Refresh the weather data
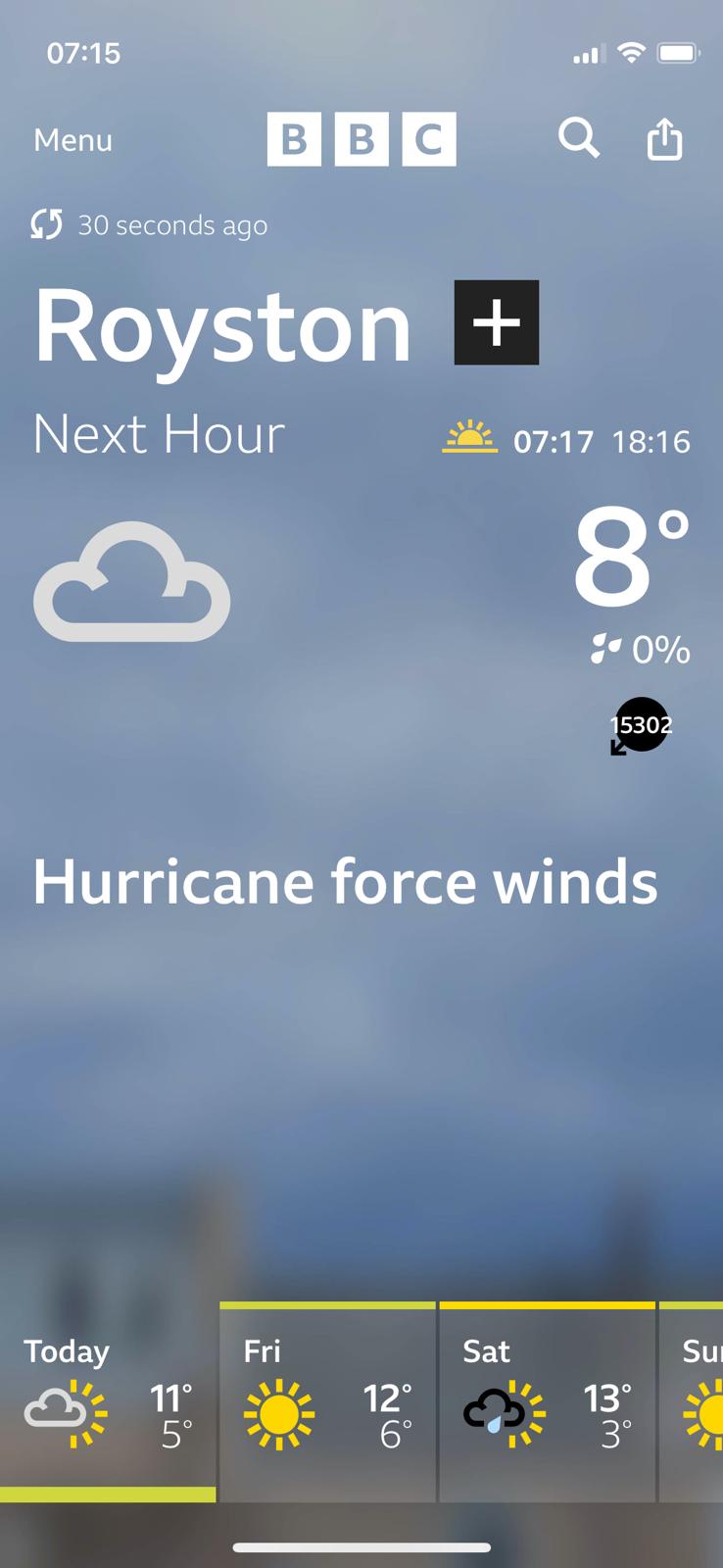723x1568 pixels. 46,225
